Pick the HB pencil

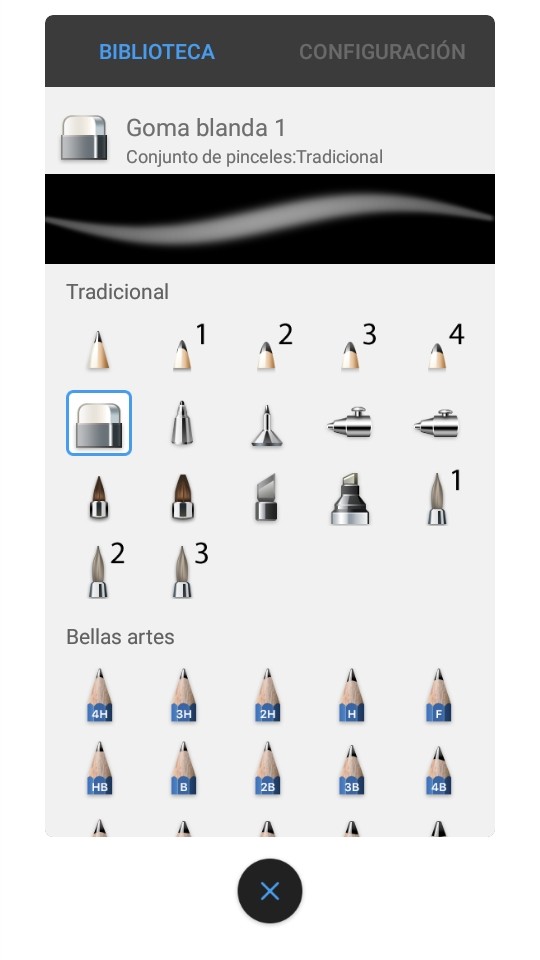click(99, 768)
